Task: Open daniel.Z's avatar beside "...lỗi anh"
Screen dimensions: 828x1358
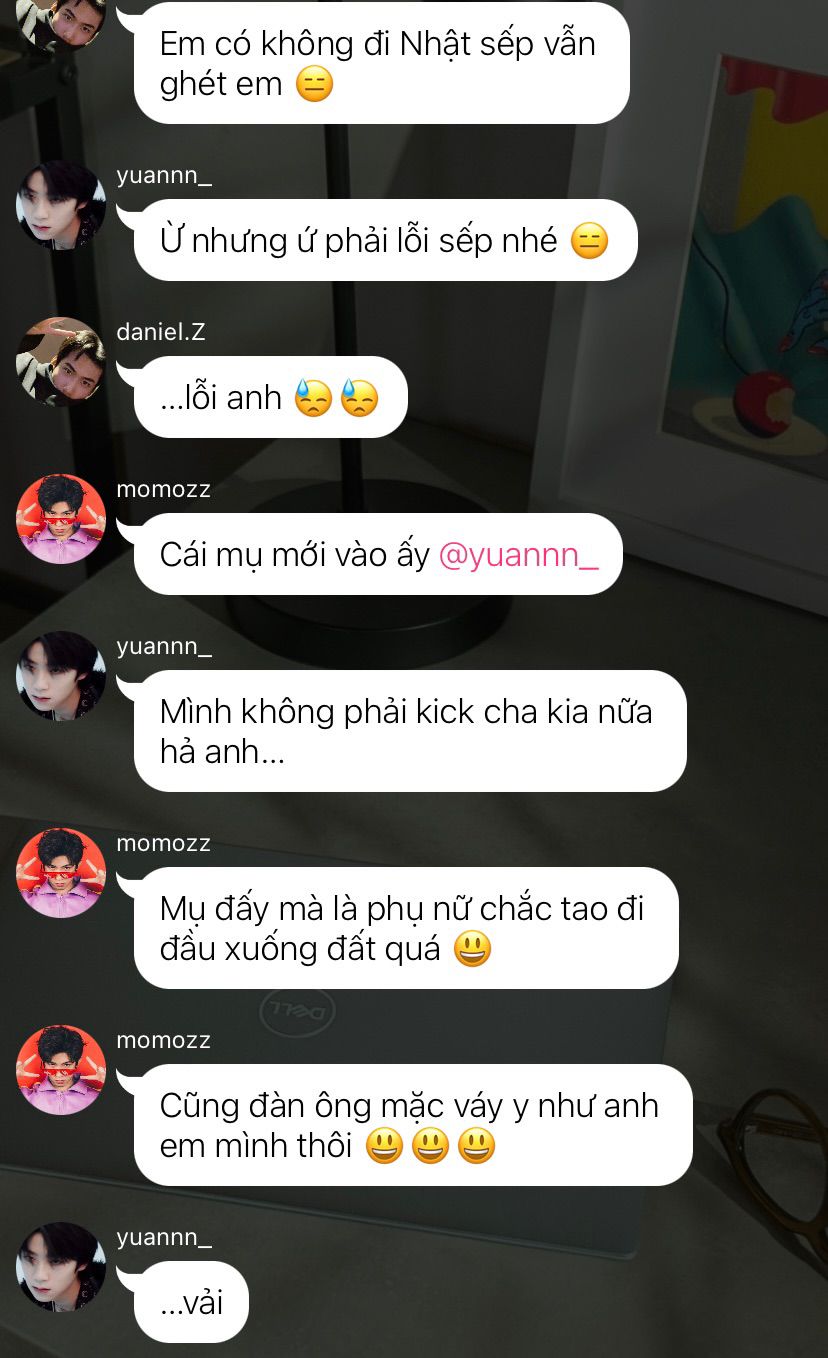Action: (61, 362)
